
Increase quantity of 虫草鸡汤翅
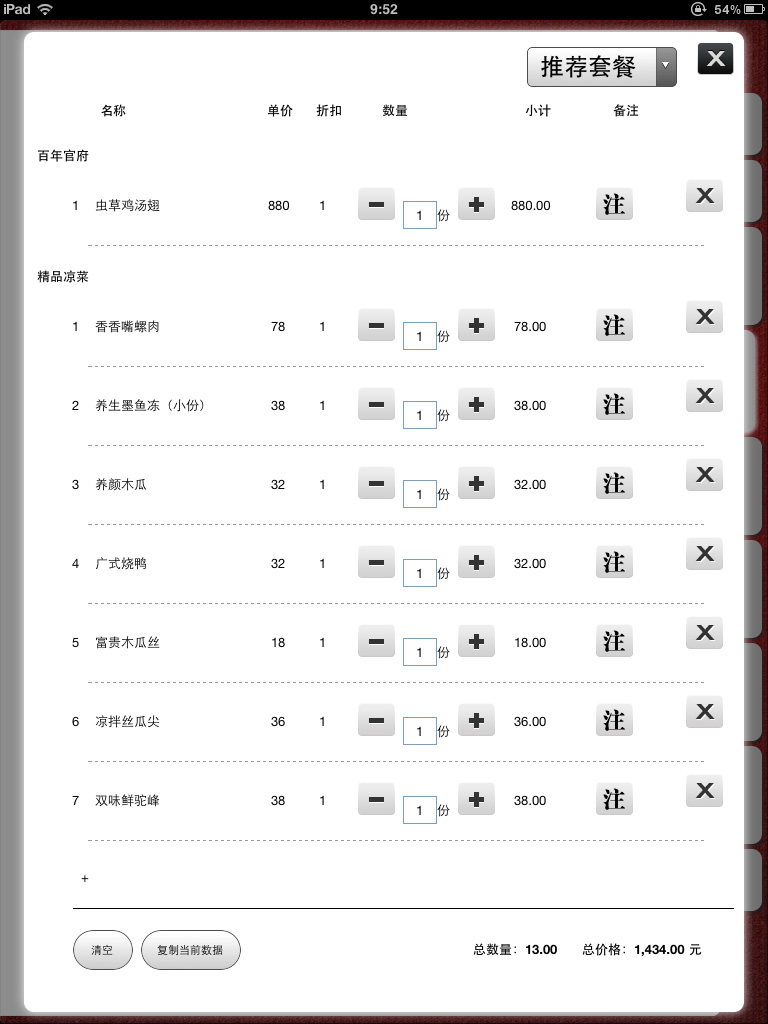[x=476, y=205]
